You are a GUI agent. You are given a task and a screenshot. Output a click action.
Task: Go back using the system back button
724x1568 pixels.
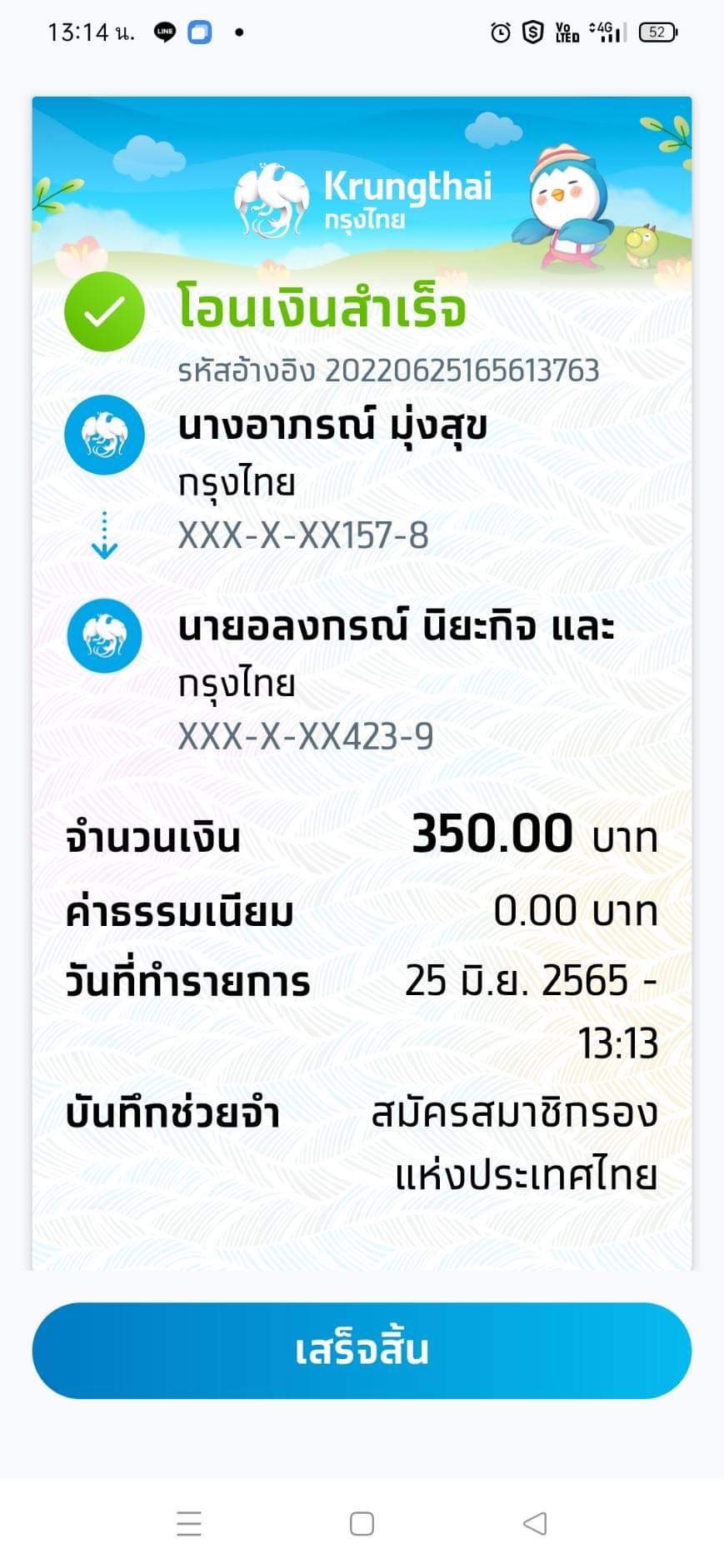click(x=534, y=1523)
